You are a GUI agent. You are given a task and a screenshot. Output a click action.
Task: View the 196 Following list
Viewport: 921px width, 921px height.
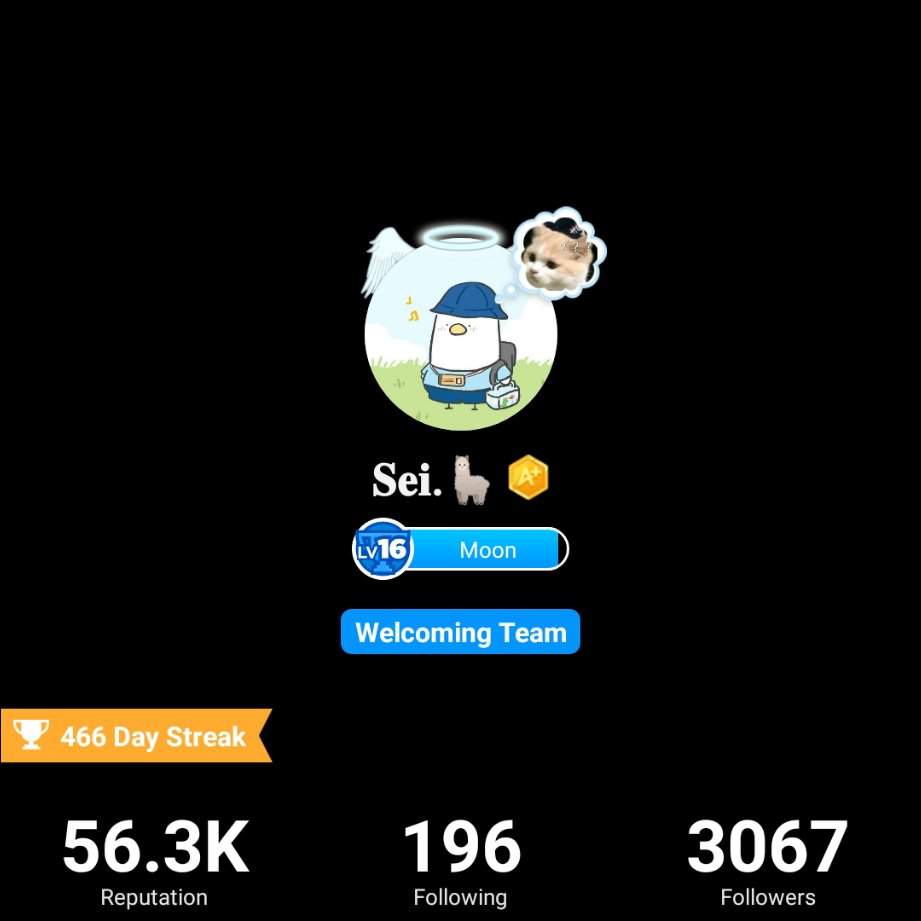pos(461,862)
